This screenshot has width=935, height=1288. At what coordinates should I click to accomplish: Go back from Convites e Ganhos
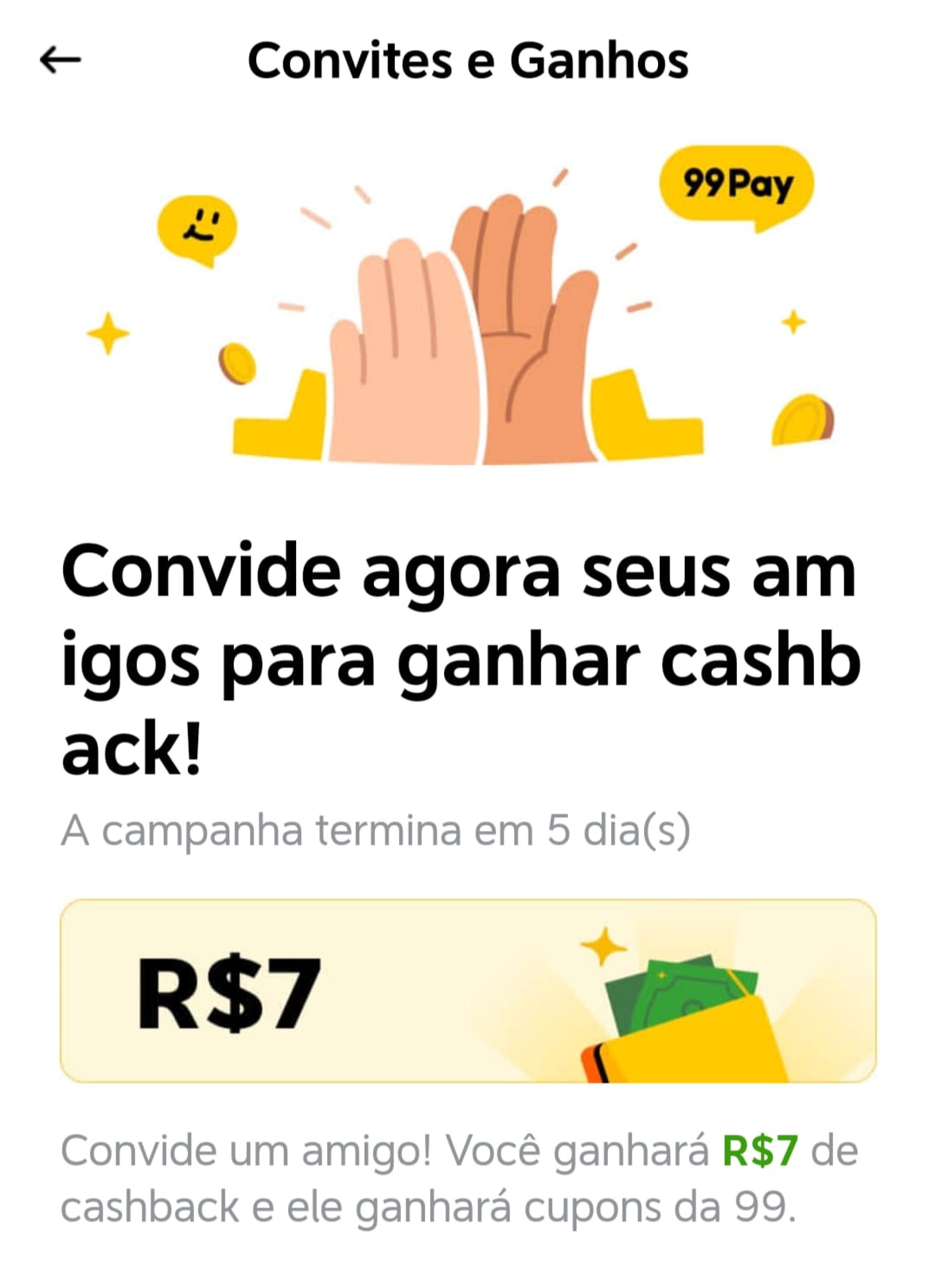60,59
